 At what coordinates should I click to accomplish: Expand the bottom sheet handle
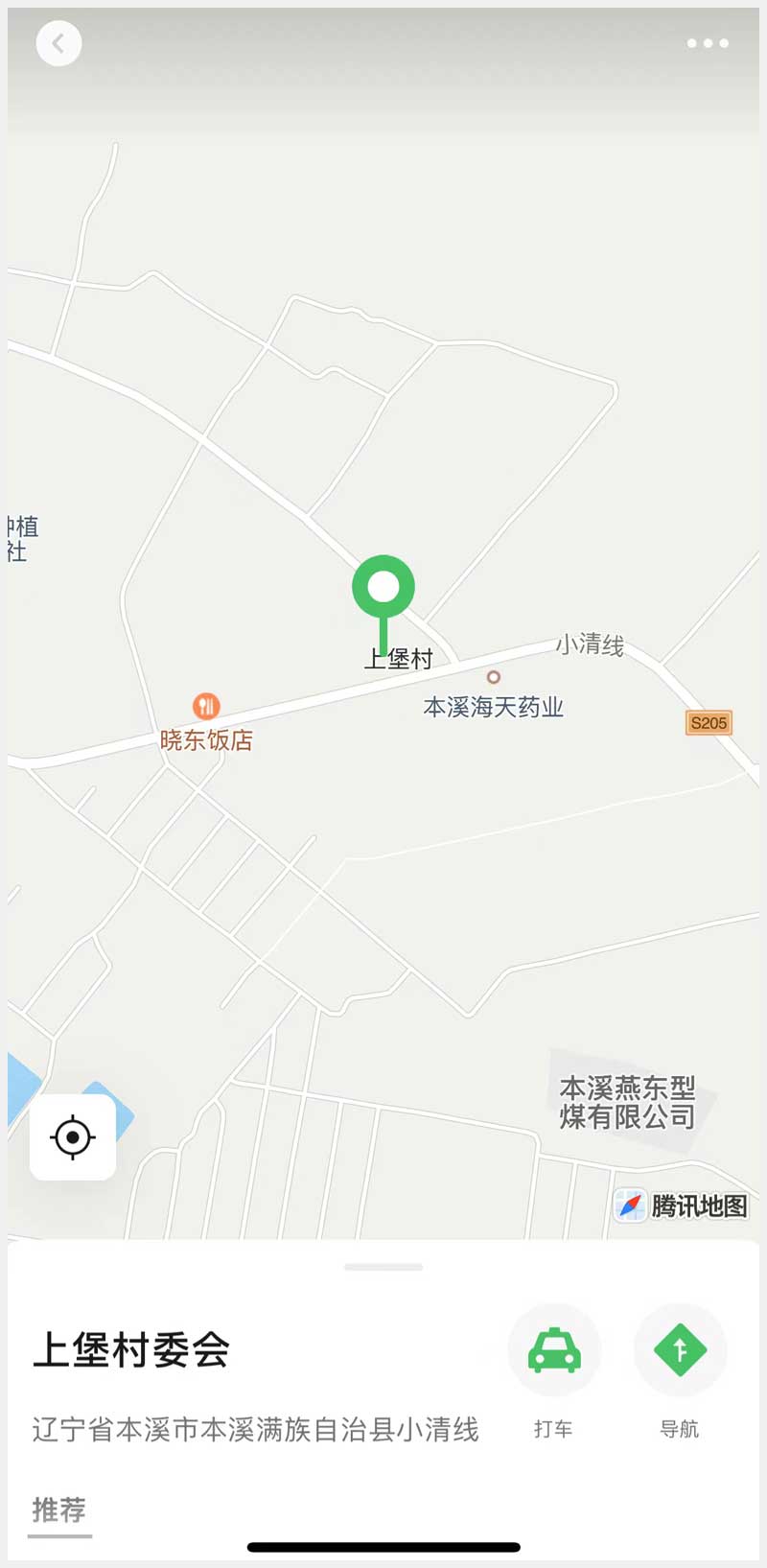point(383,1267)
